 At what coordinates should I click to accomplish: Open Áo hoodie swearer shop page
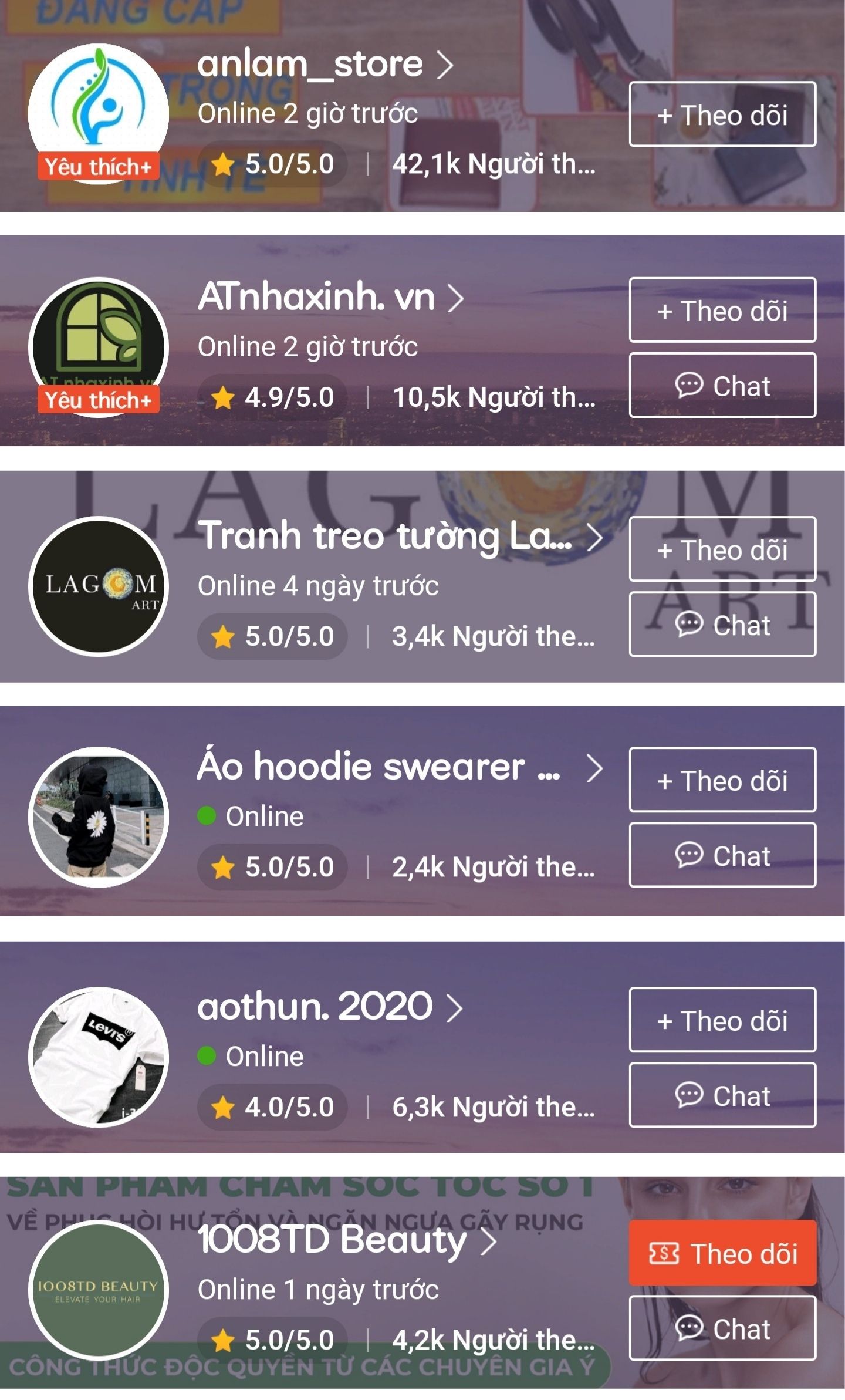pyautogui.click(x=399, y=768)
